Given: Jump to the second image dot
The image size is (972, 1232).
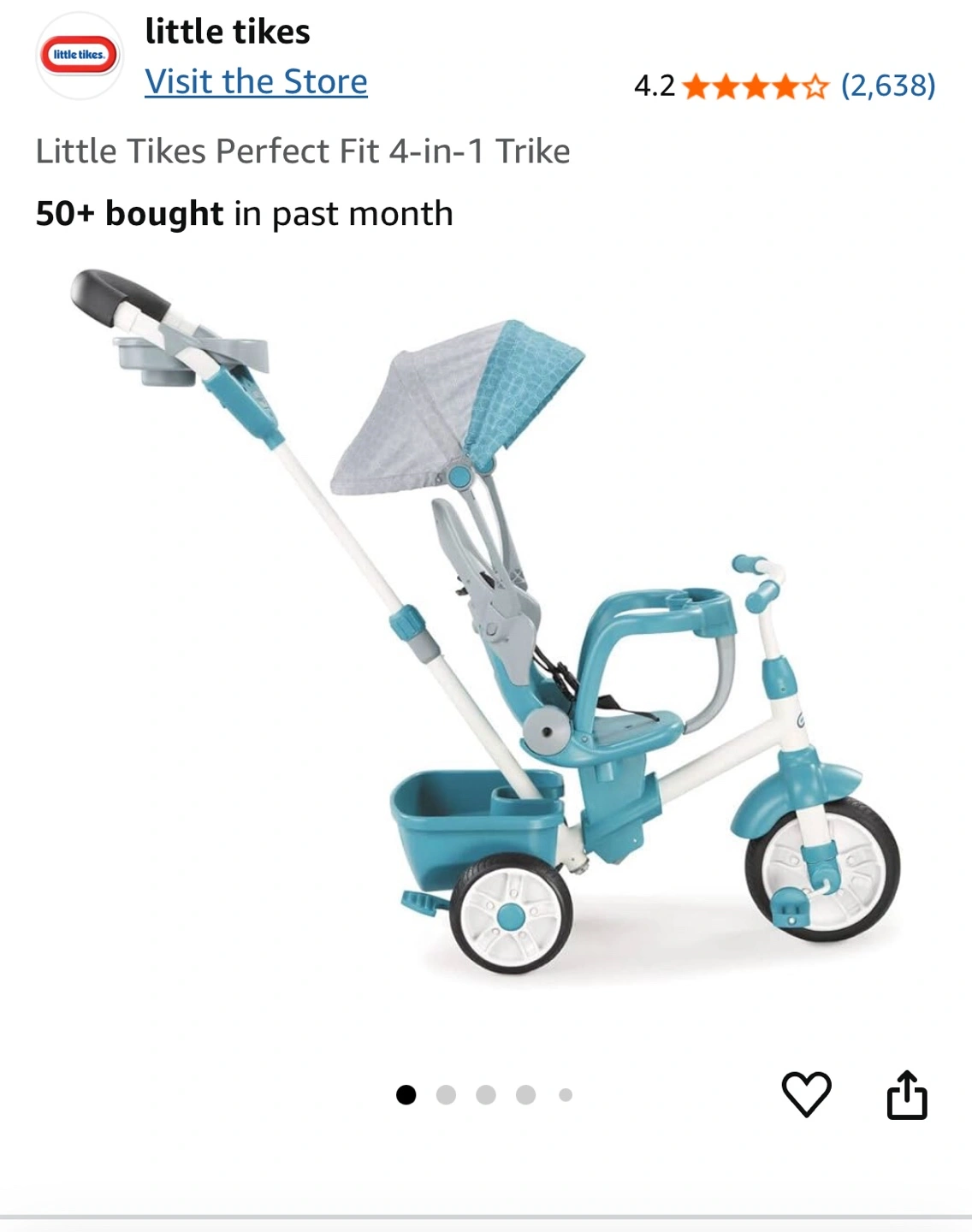Looking at the screenshot, I should coord(446,1095).
